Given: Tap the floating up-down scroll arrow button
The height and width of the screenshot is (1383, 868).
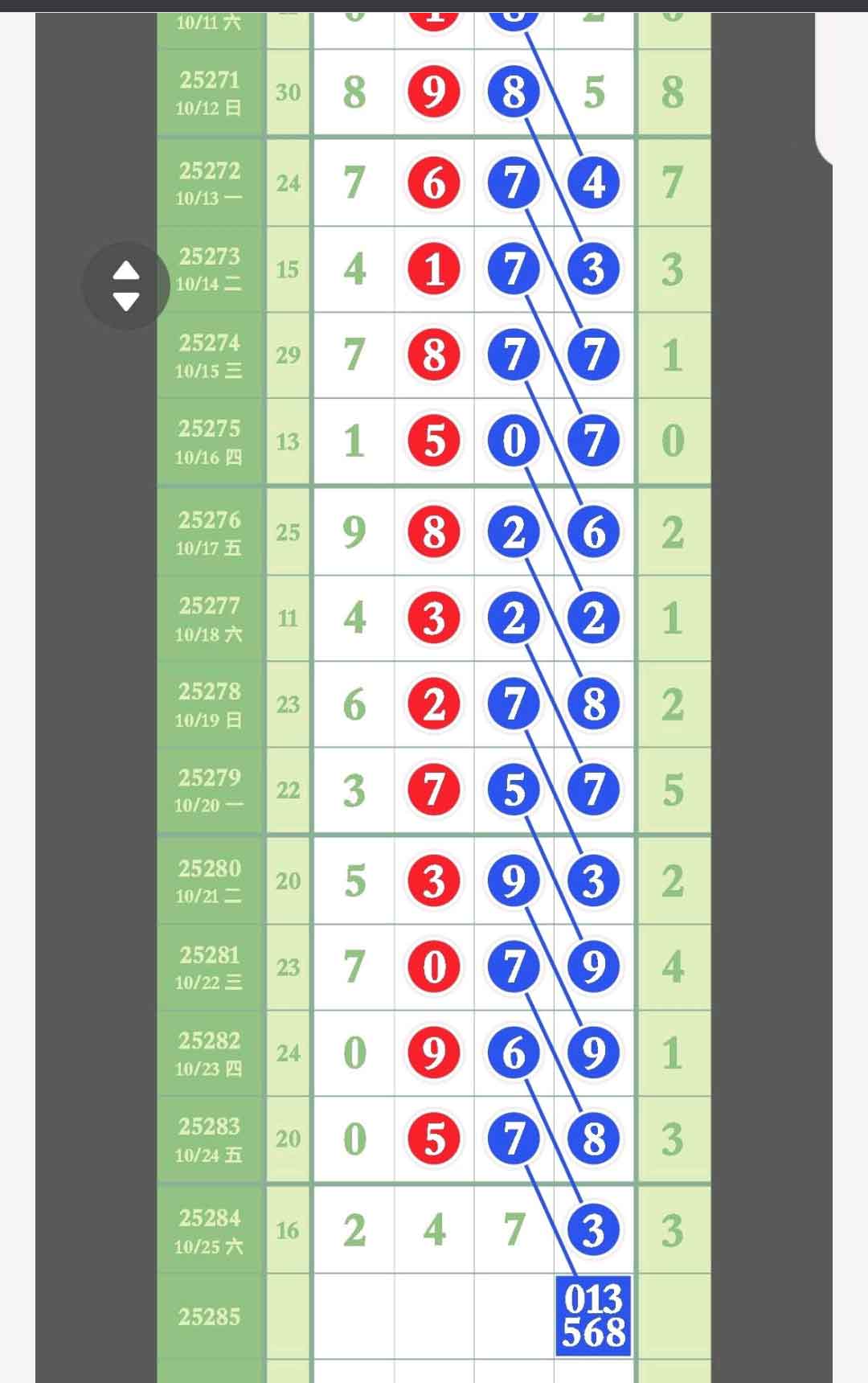Looking at the screenshot, I should click(x=126, y=285).
